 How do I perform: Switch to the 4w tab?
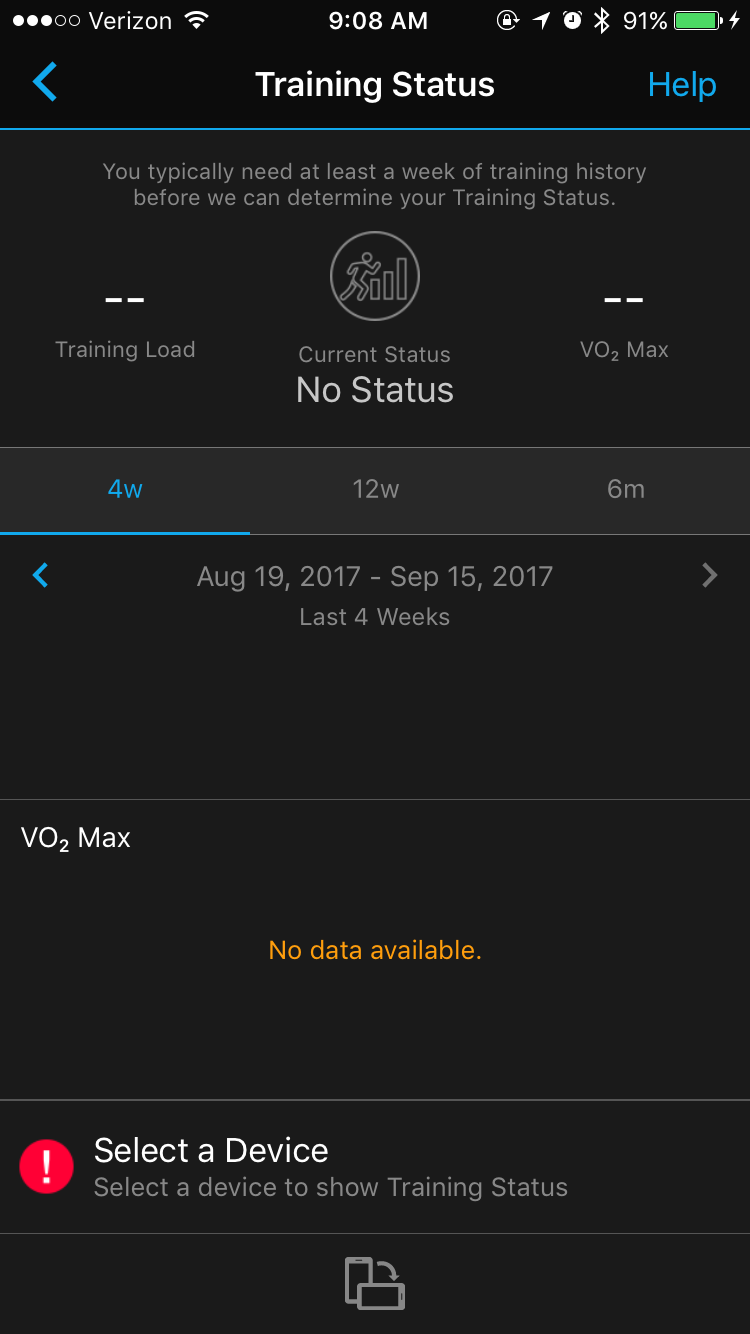click(x=125, y=490)
